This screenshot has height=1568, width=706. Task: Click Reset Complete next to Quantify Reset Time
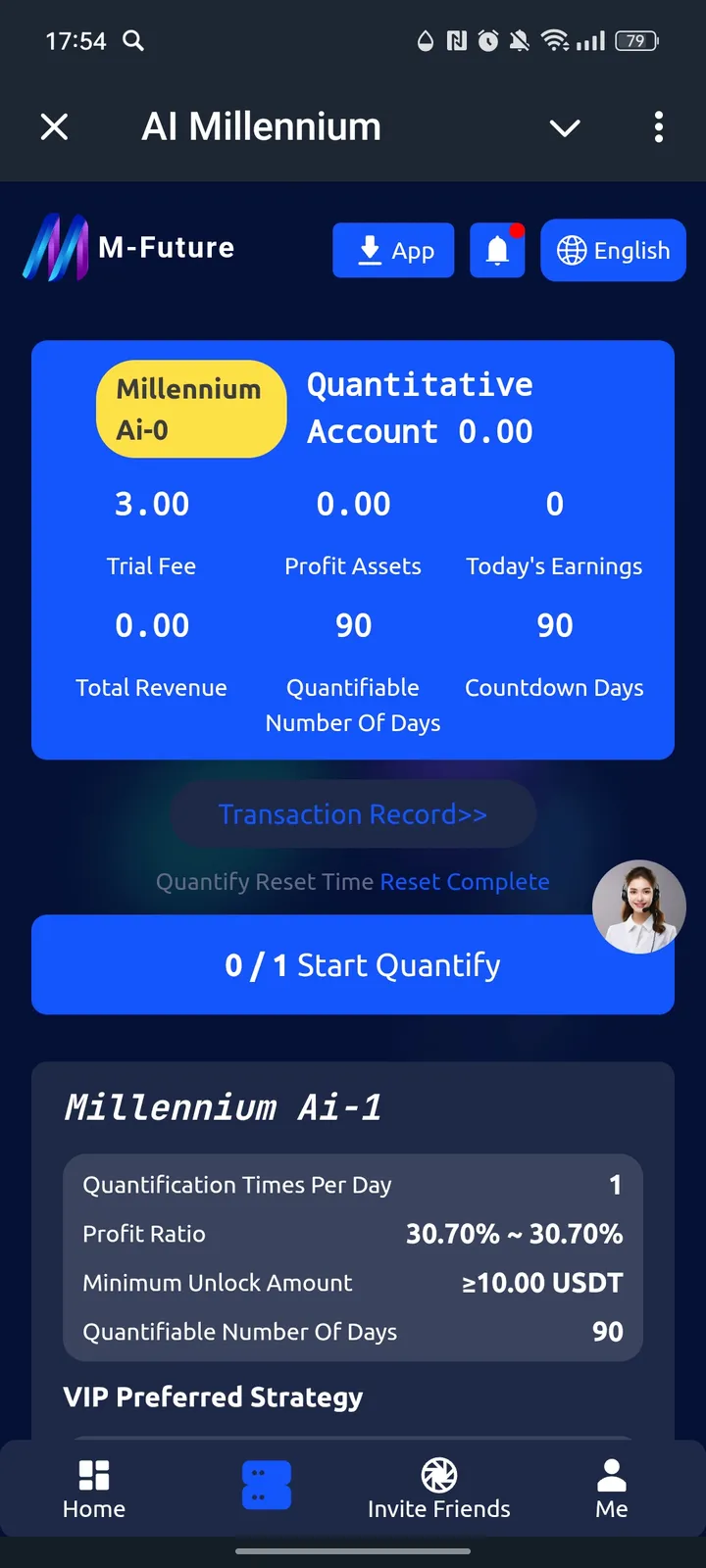point(464,881)
